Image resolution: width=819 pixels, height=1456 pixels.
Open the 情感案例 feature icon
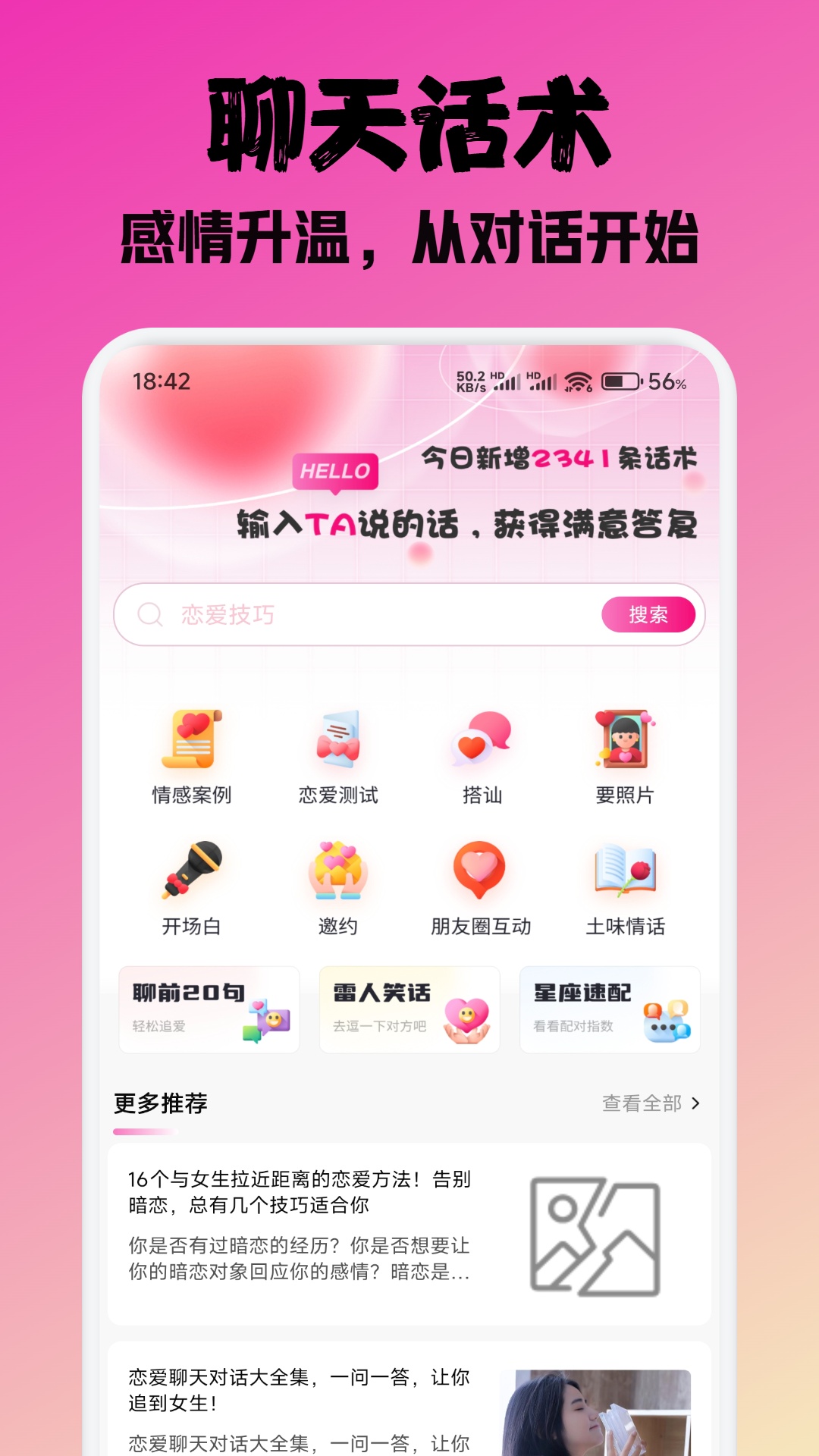(191, 751)
